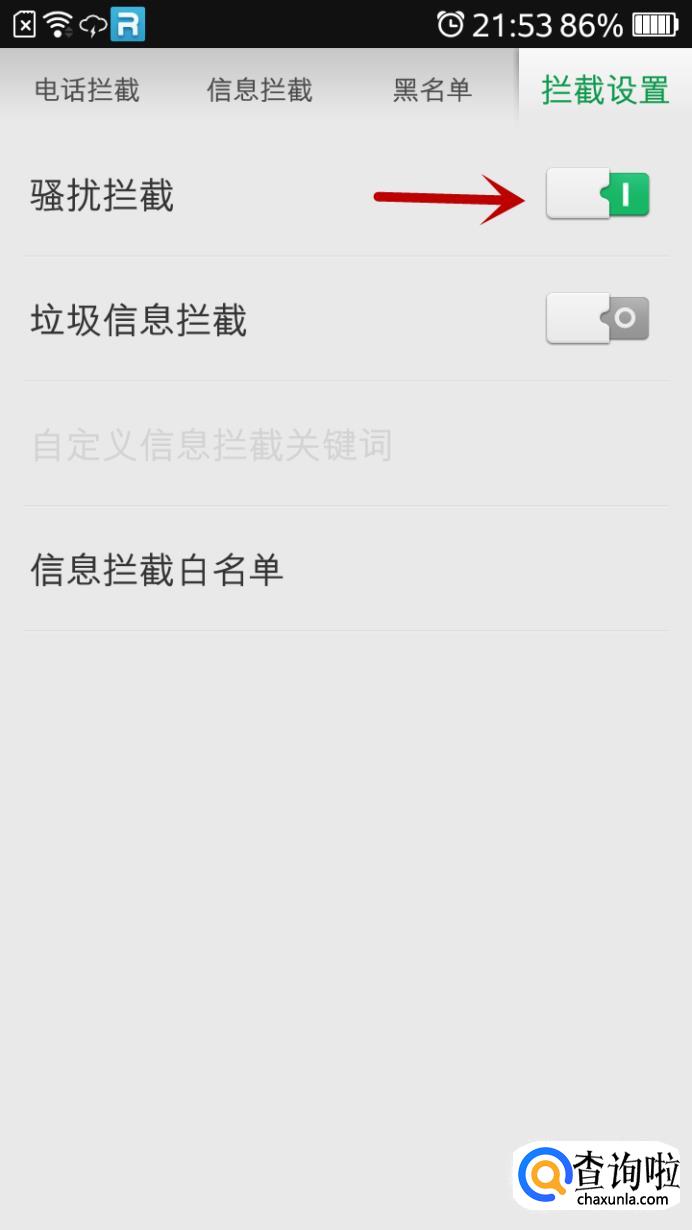Screen dimensions: 692x1230
Task: Enable the 垃圾信息拦截 switch
Action: pyautogui.click(x=598, y=319)
